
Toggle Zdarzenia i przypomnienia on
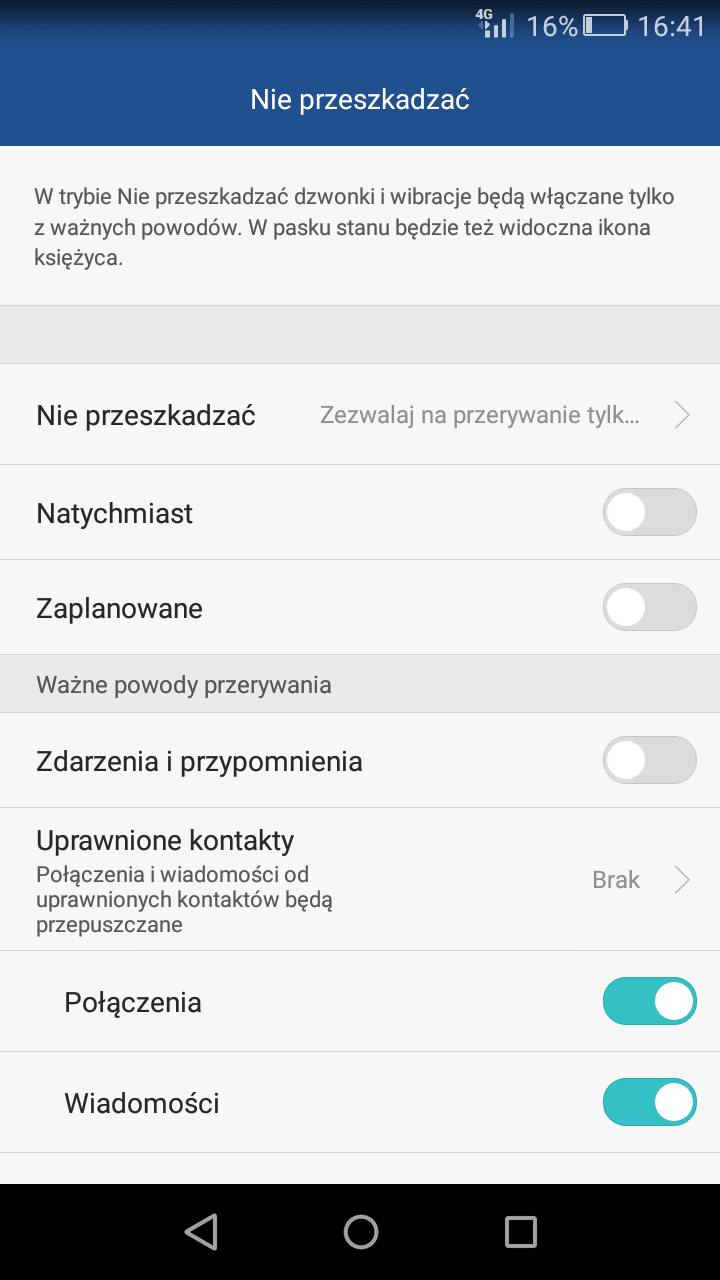coord(649,761)
